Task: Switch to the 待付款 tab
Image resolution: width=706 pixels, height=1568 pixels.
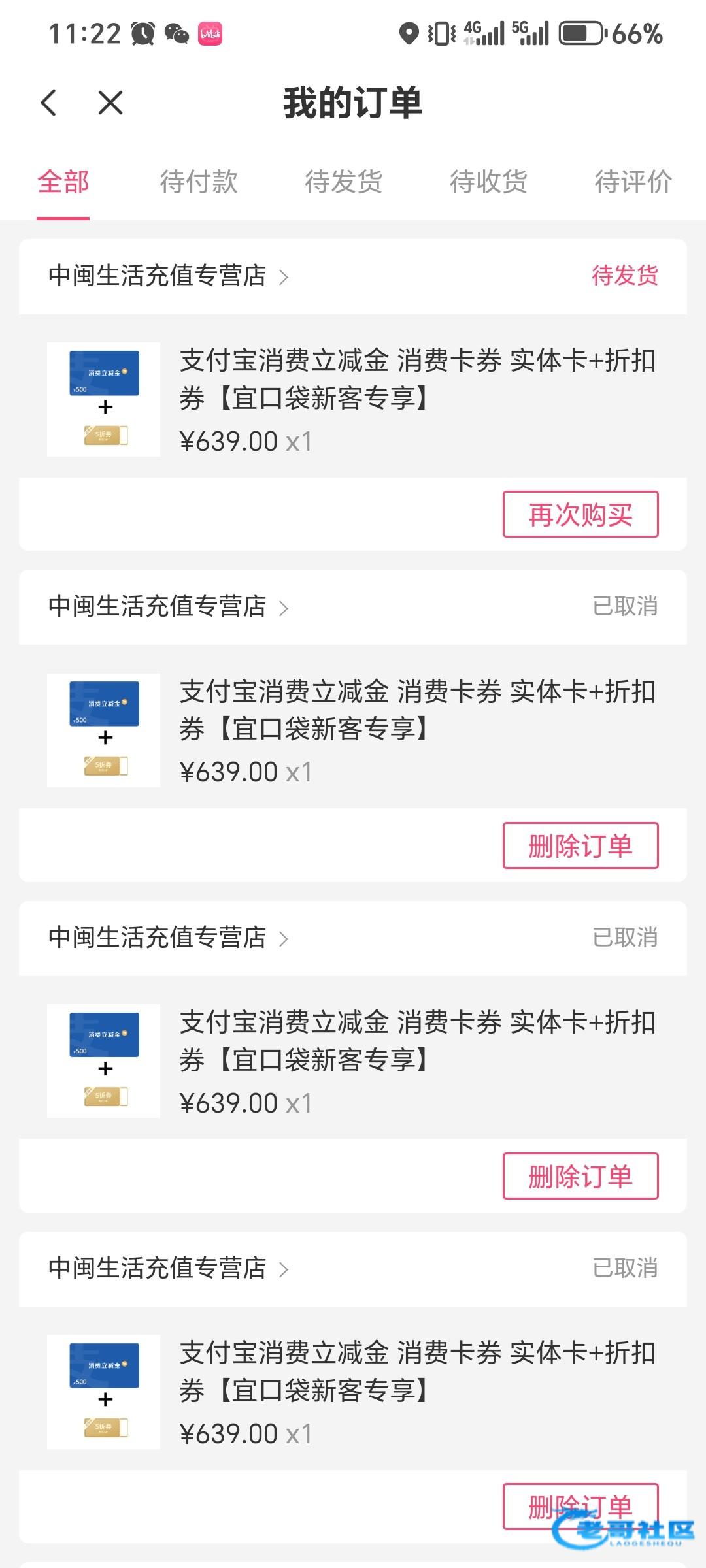Action: (199, 182)
